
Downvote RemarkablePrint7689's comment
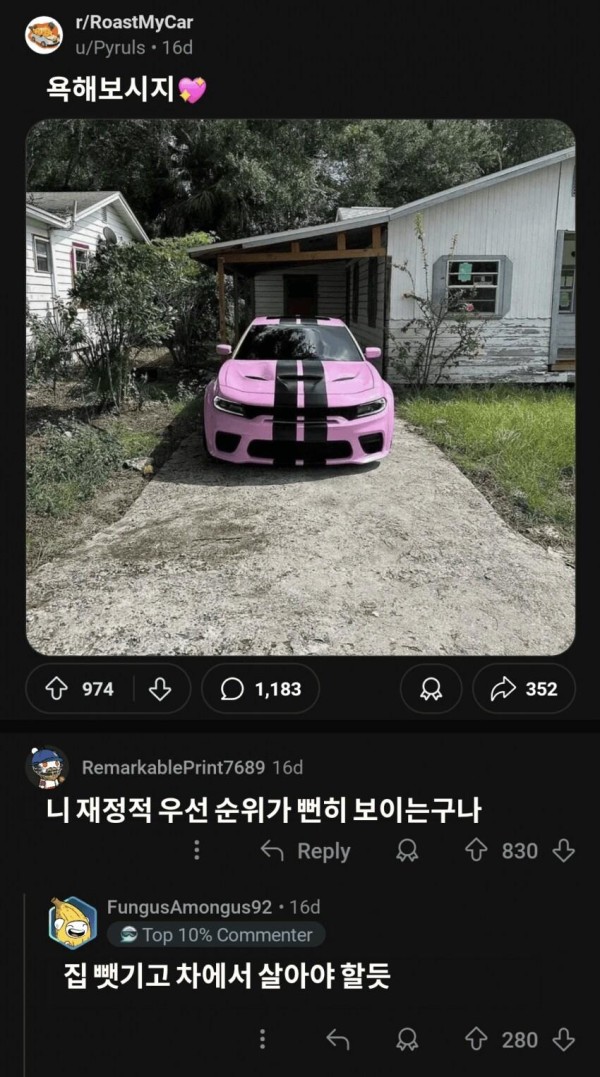coord(564,850)
